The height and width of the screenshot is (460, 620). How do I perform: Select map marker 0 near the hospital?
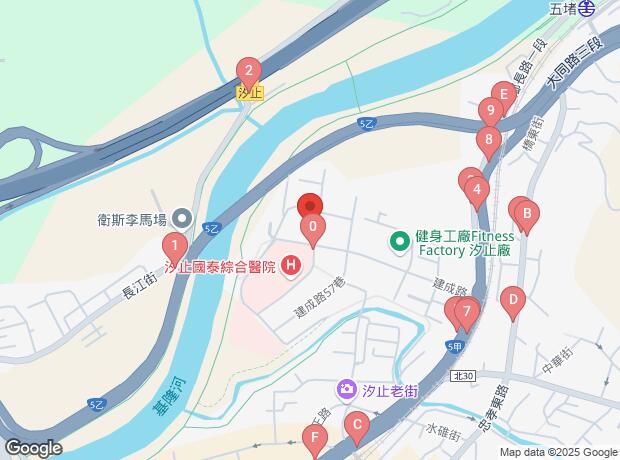[313, 227]
